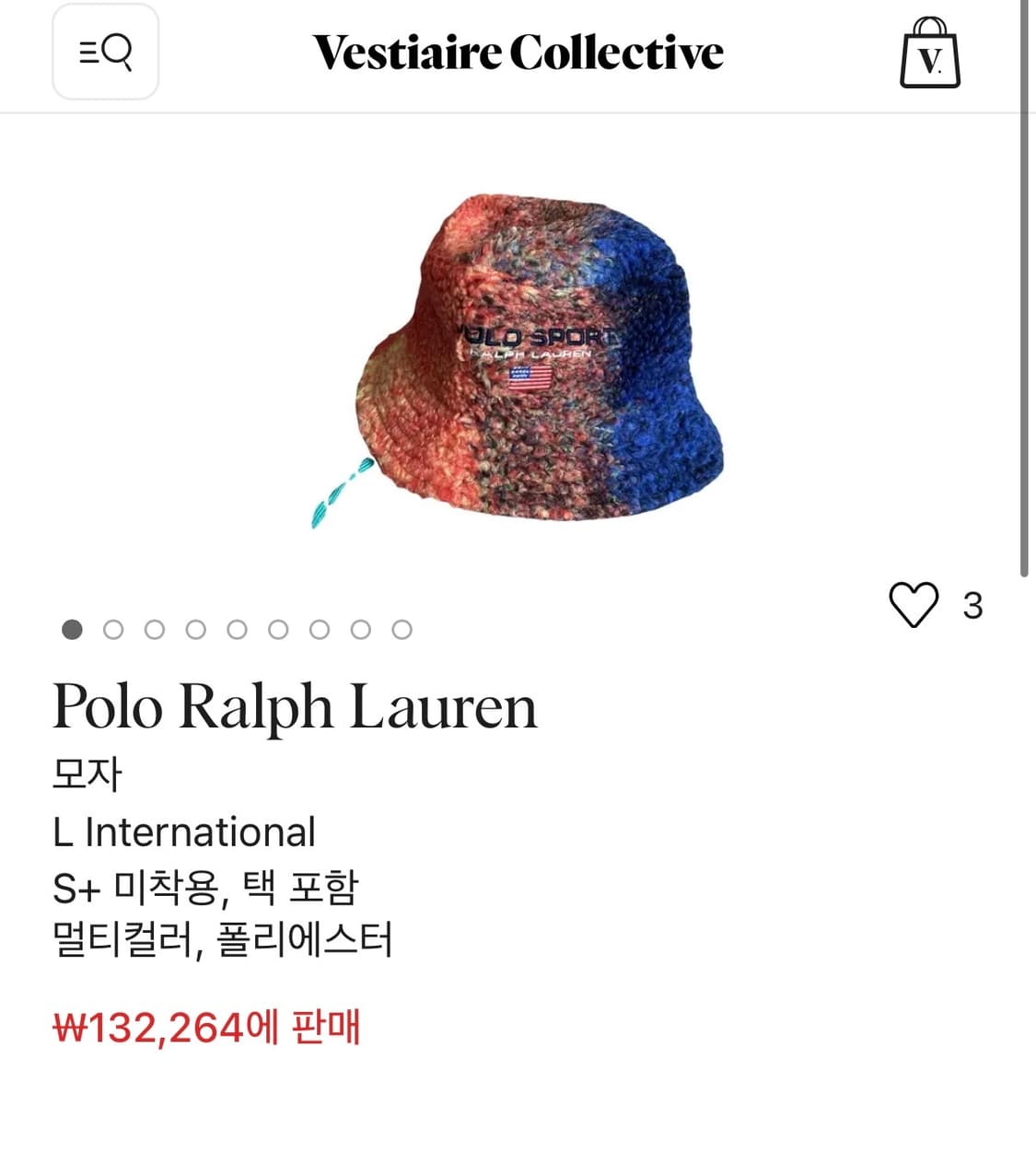Tap the Vestiaire Collective logo
This screenshot has height=1163, width=1036.
[x=518, y=52]
